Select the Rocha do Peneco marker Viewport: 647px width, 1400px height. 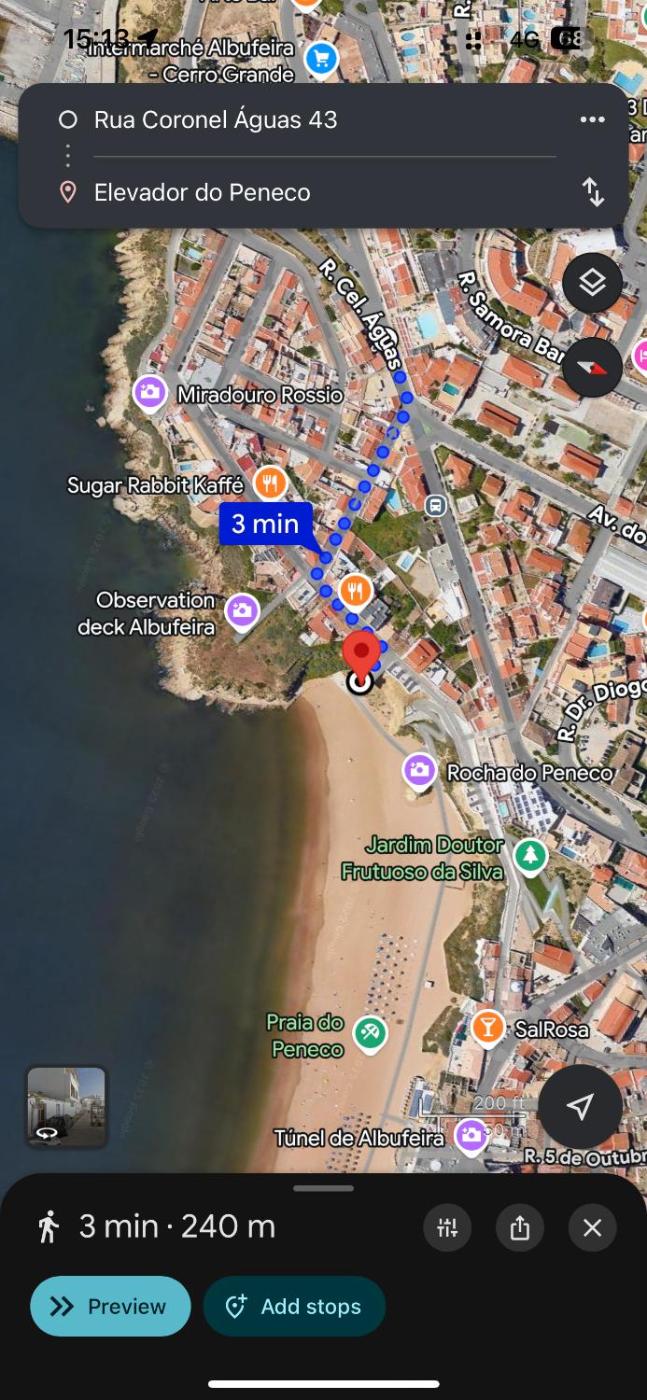tap(420, 771)
